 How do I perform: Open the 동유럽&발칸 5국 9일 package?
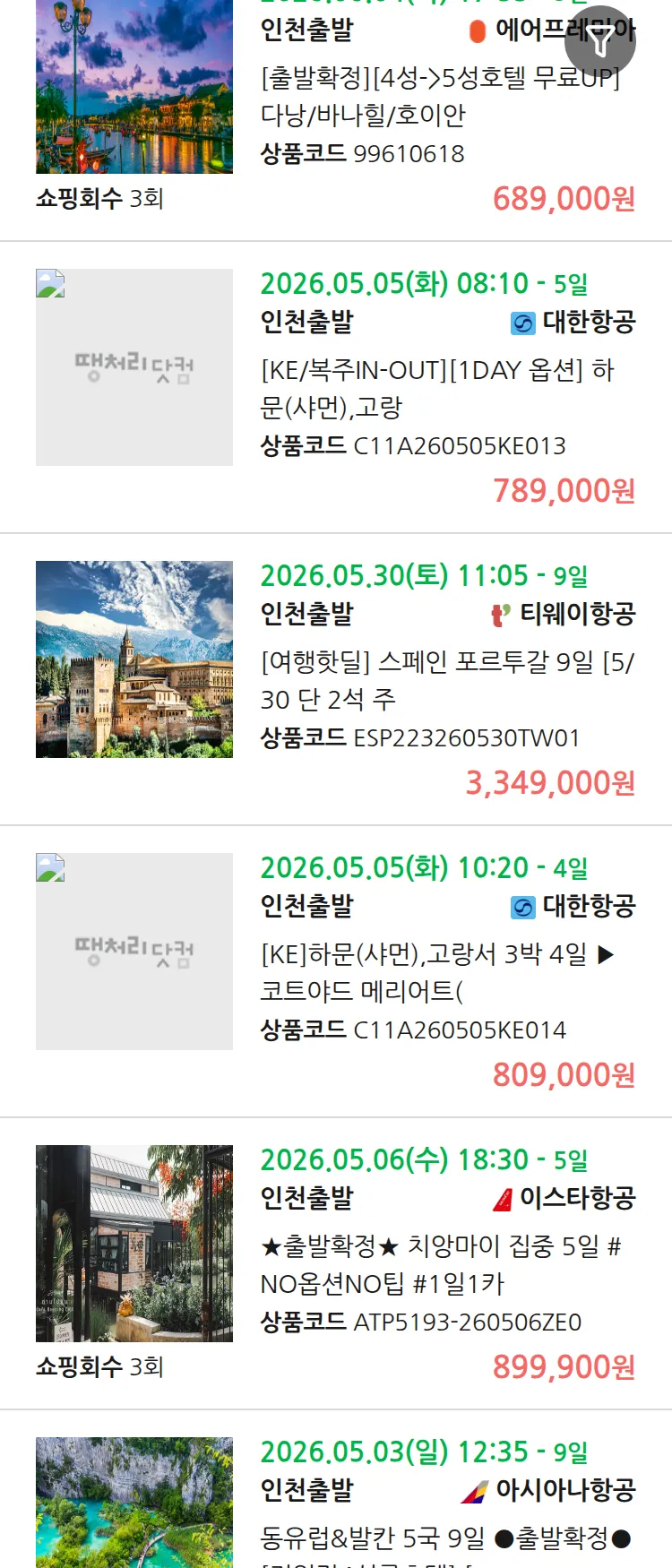(x=444, y=1538)
